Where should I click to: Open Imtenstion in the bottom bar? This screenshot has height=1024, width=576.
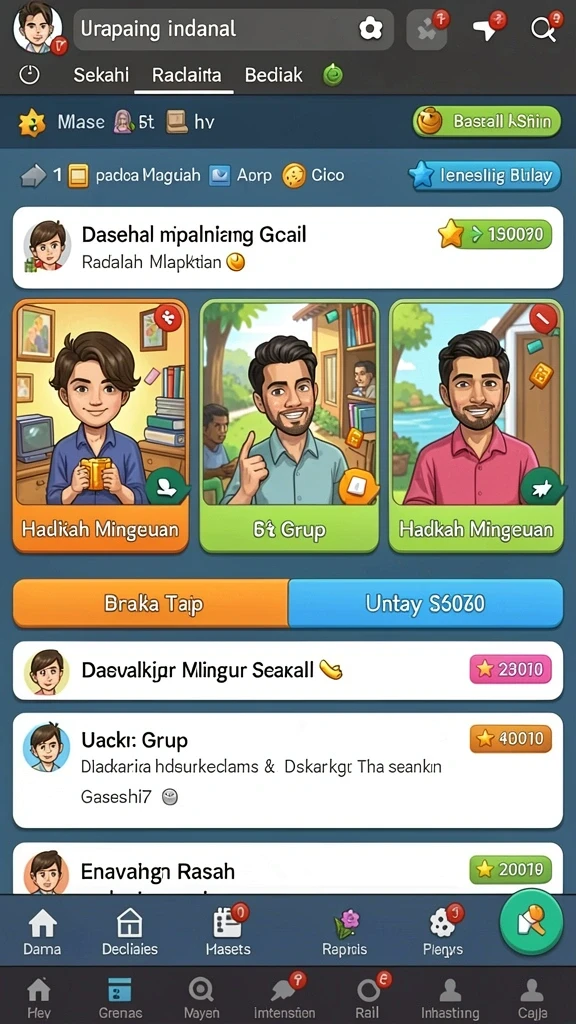click(284, 997)
